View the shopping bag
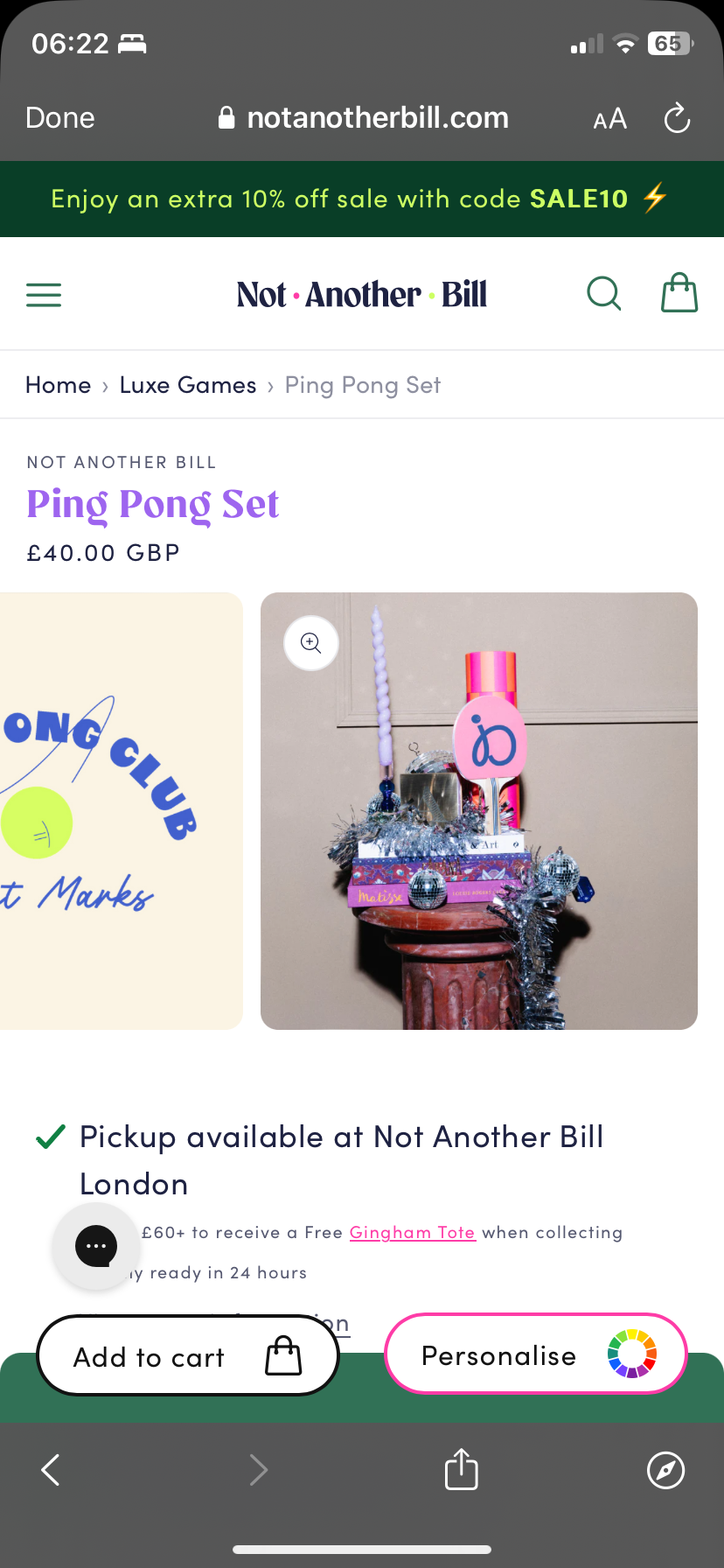Screen dimensions: 724x1568 [x=679, y=293]
